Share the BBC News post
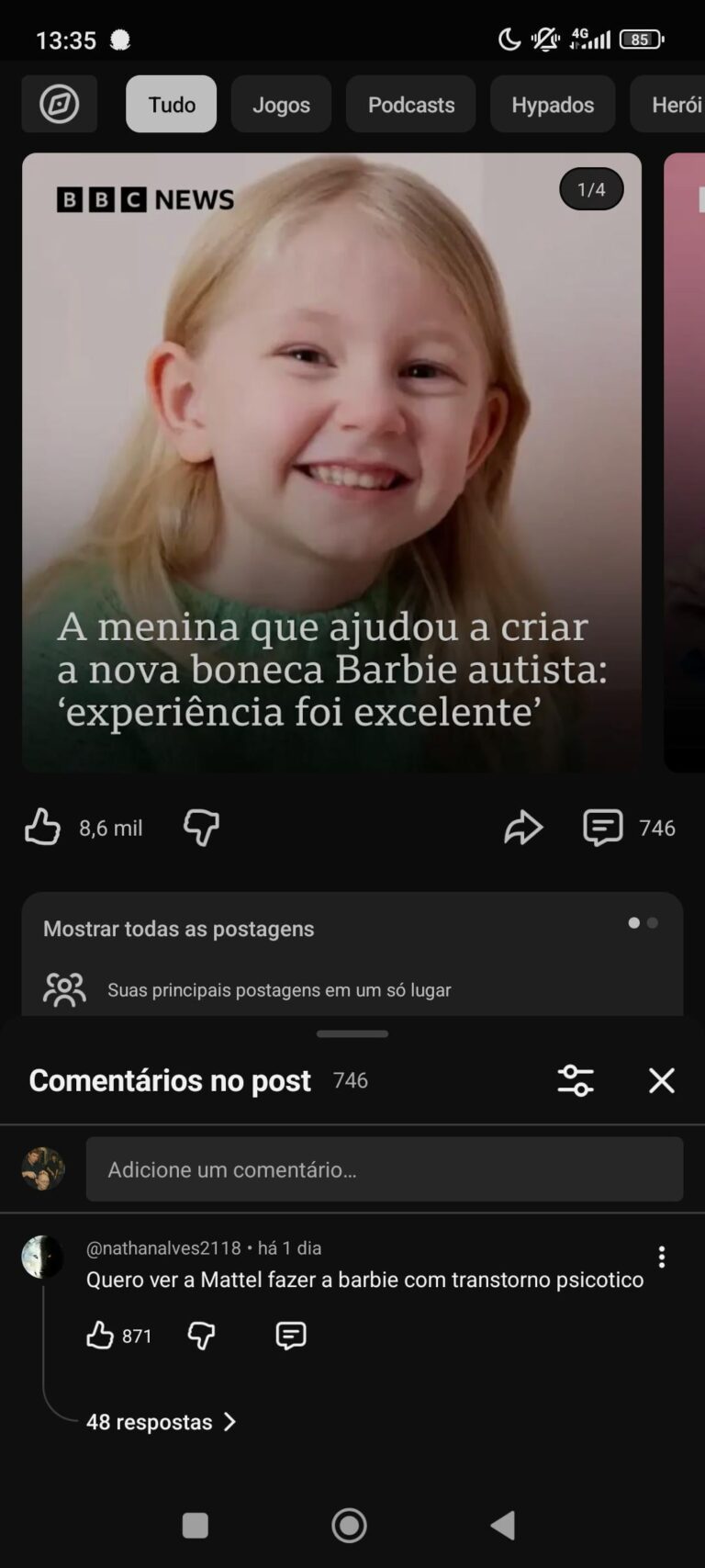The width and height of the screenshot is (705, 1568). [523, 828]
